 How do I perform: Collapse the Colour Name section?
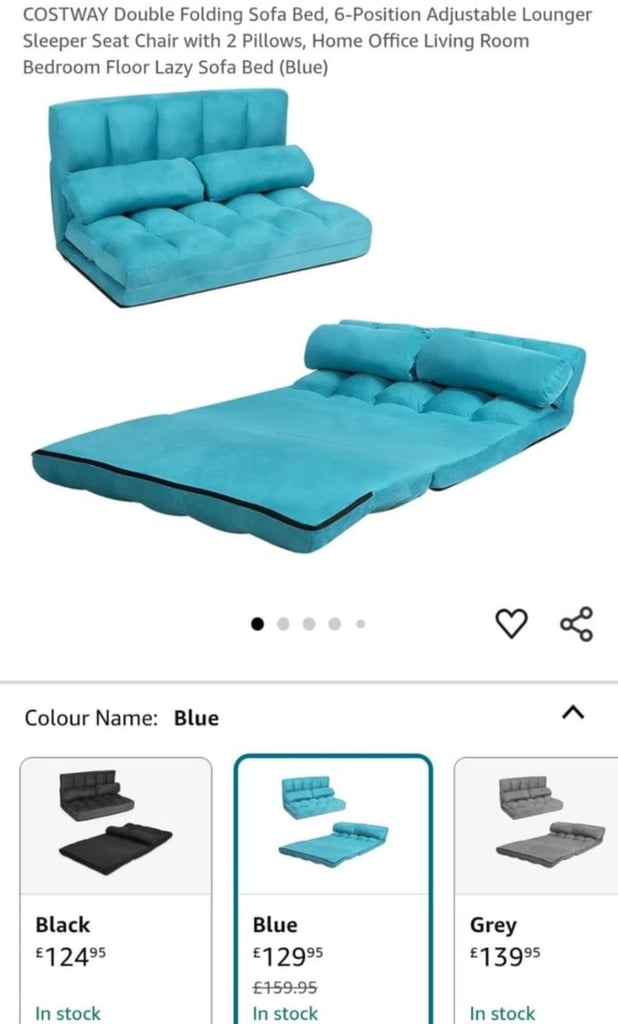[573, 712]
